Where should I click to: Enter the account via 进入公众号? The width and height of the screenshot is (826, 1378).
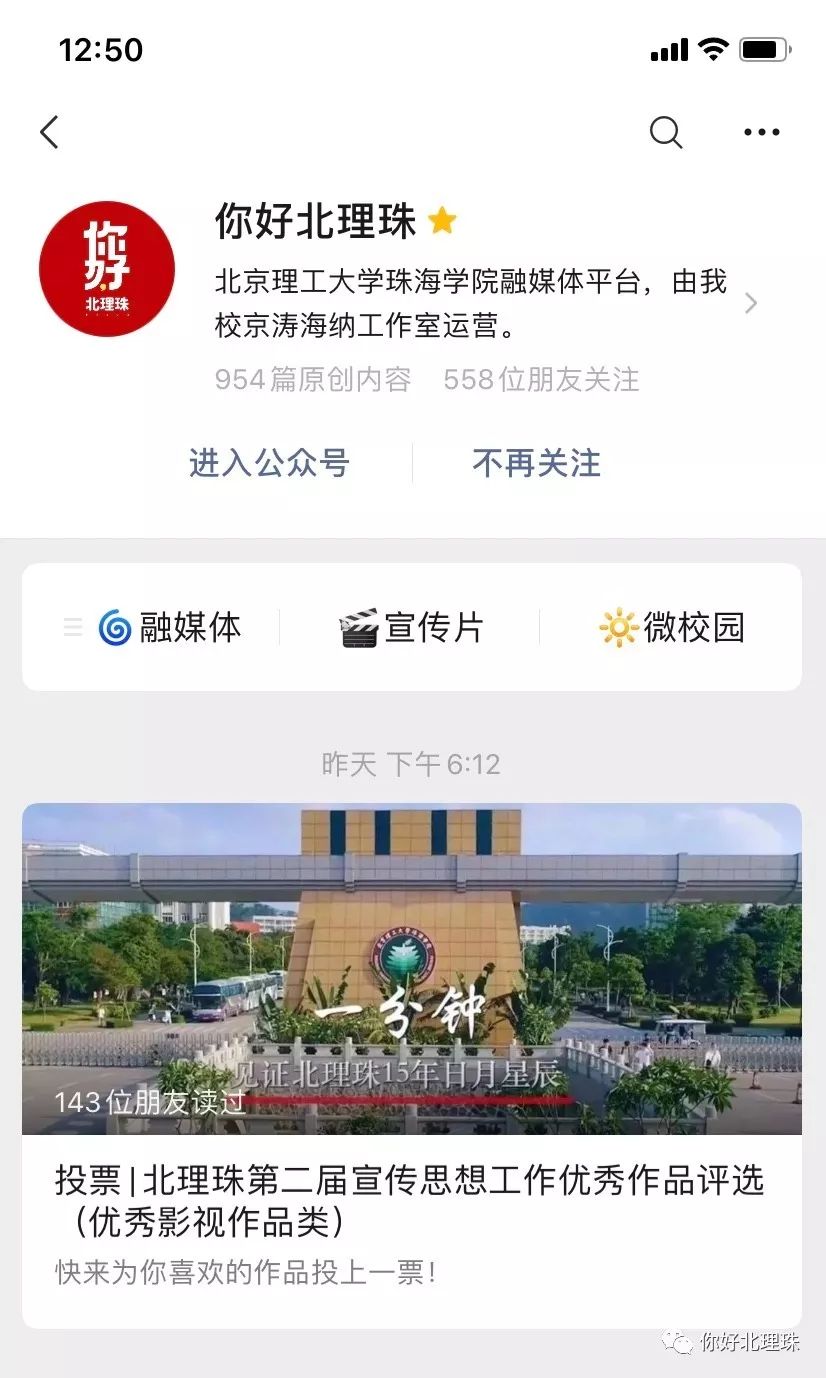267,462
